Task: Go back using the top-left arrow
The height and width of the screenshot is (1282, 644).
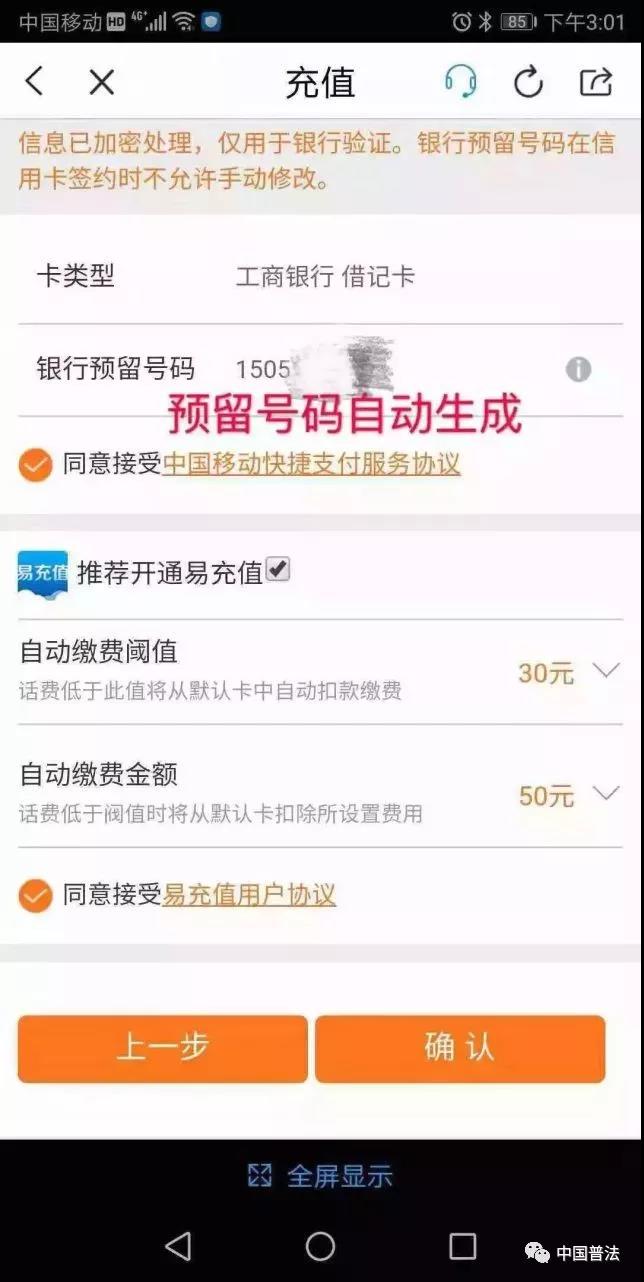Action: coord(34,82)
